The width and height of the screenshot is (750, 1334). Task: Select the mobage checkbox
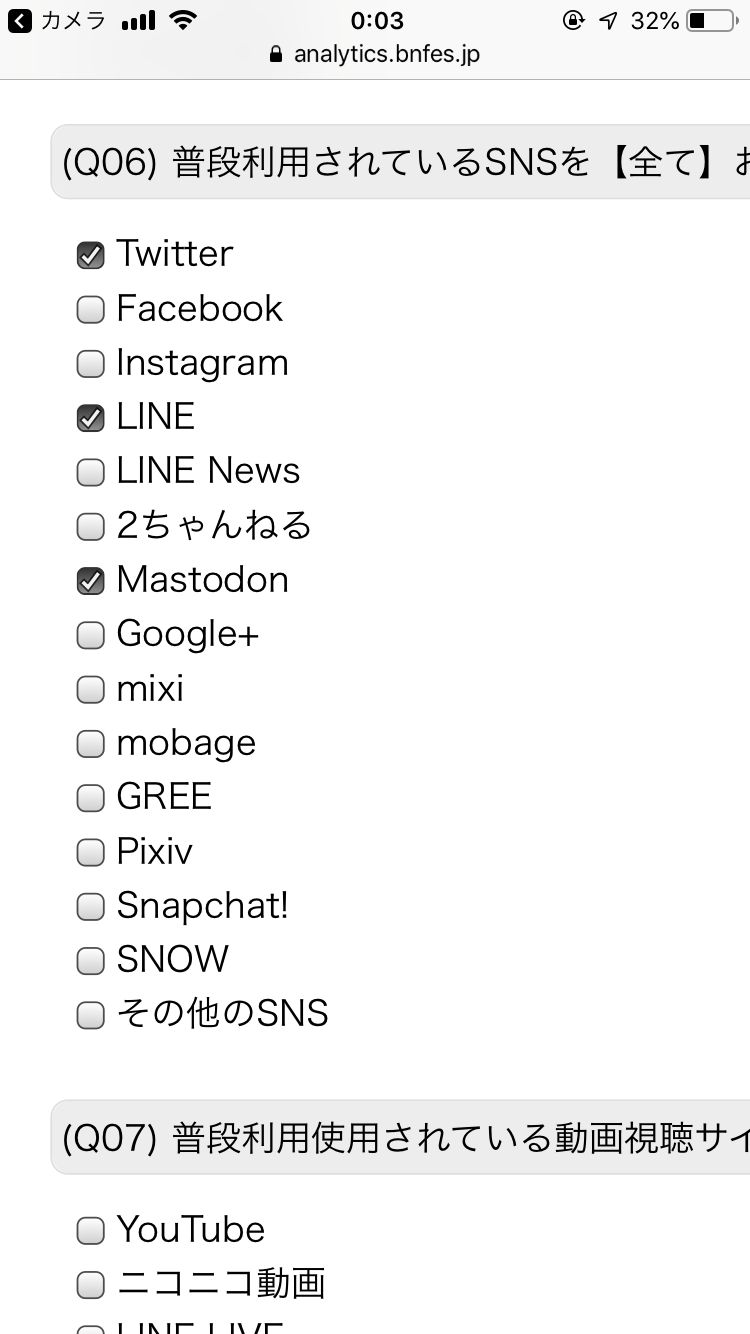[91, 743]
